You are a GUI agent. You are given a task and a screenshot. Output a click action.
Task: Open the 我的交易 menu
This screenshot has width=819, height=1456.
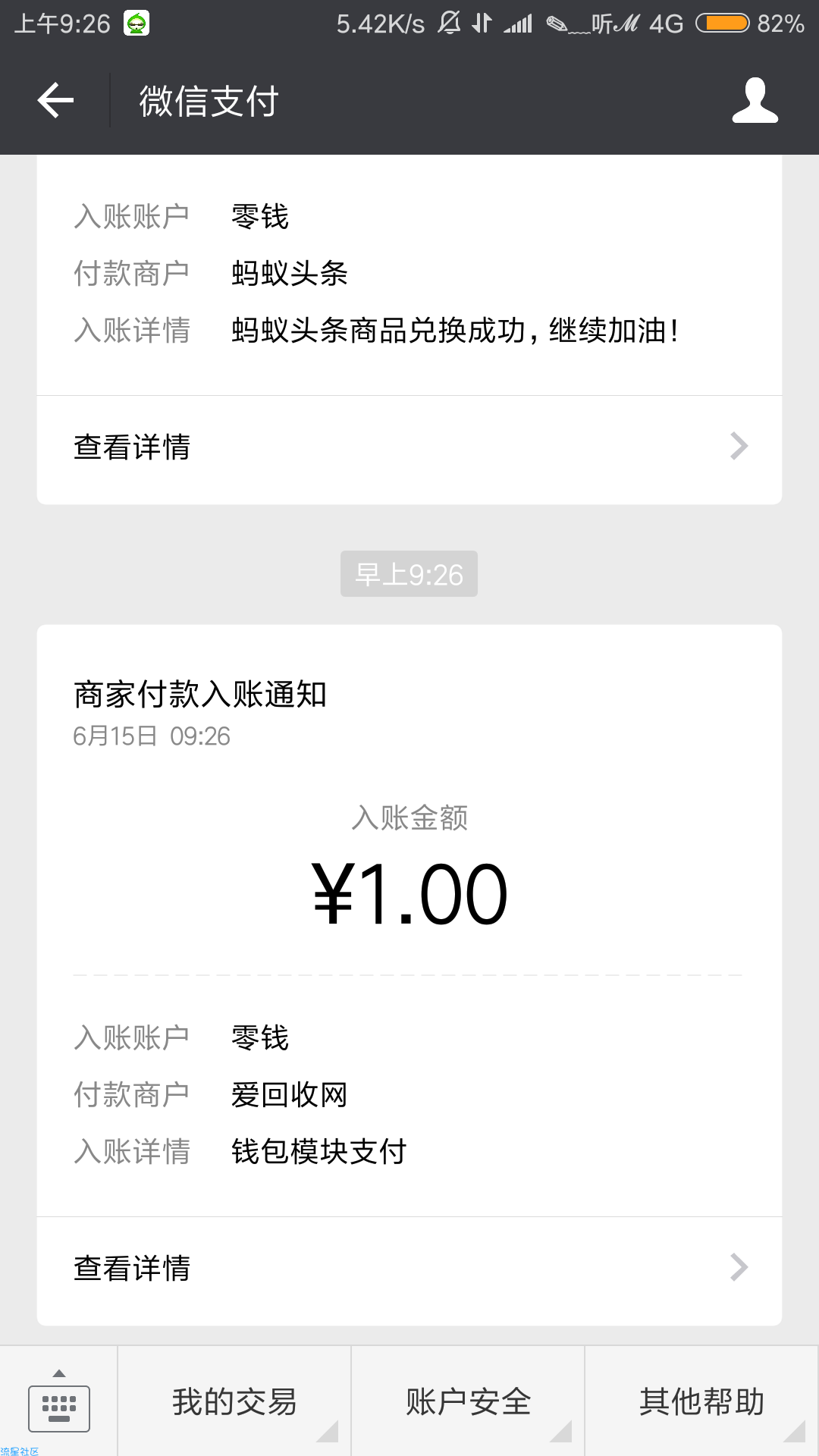click(x=234, y=1401)
